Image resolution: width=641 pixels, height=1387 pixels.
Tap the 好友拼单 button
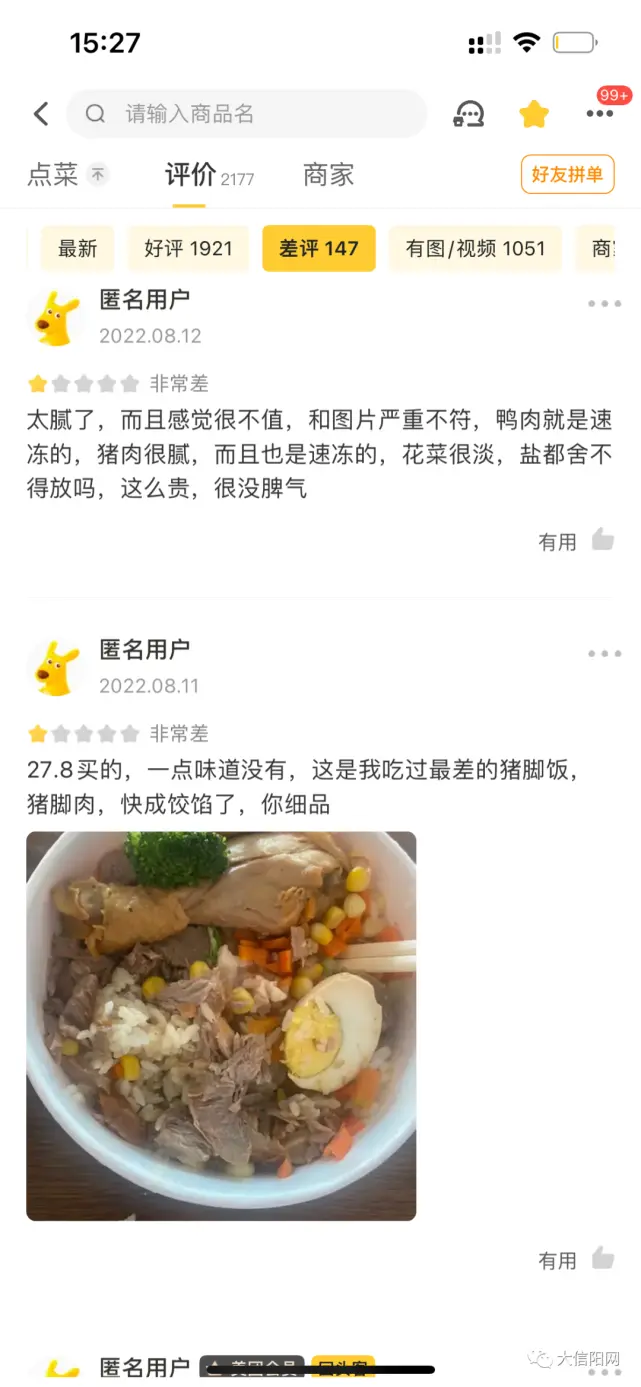pos(567,175)
